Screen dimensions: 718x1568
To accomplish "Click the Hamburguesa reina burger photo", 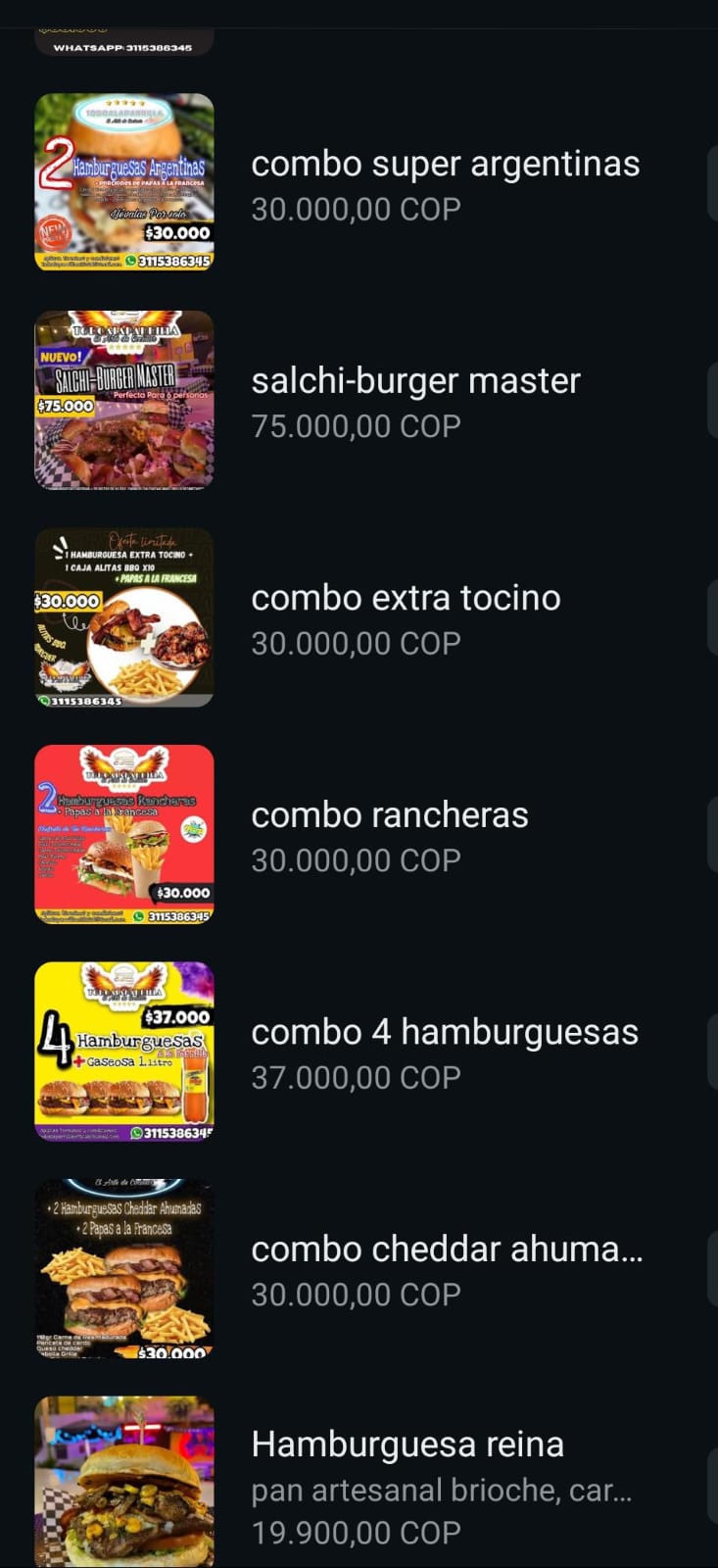I will [124, 1480].
